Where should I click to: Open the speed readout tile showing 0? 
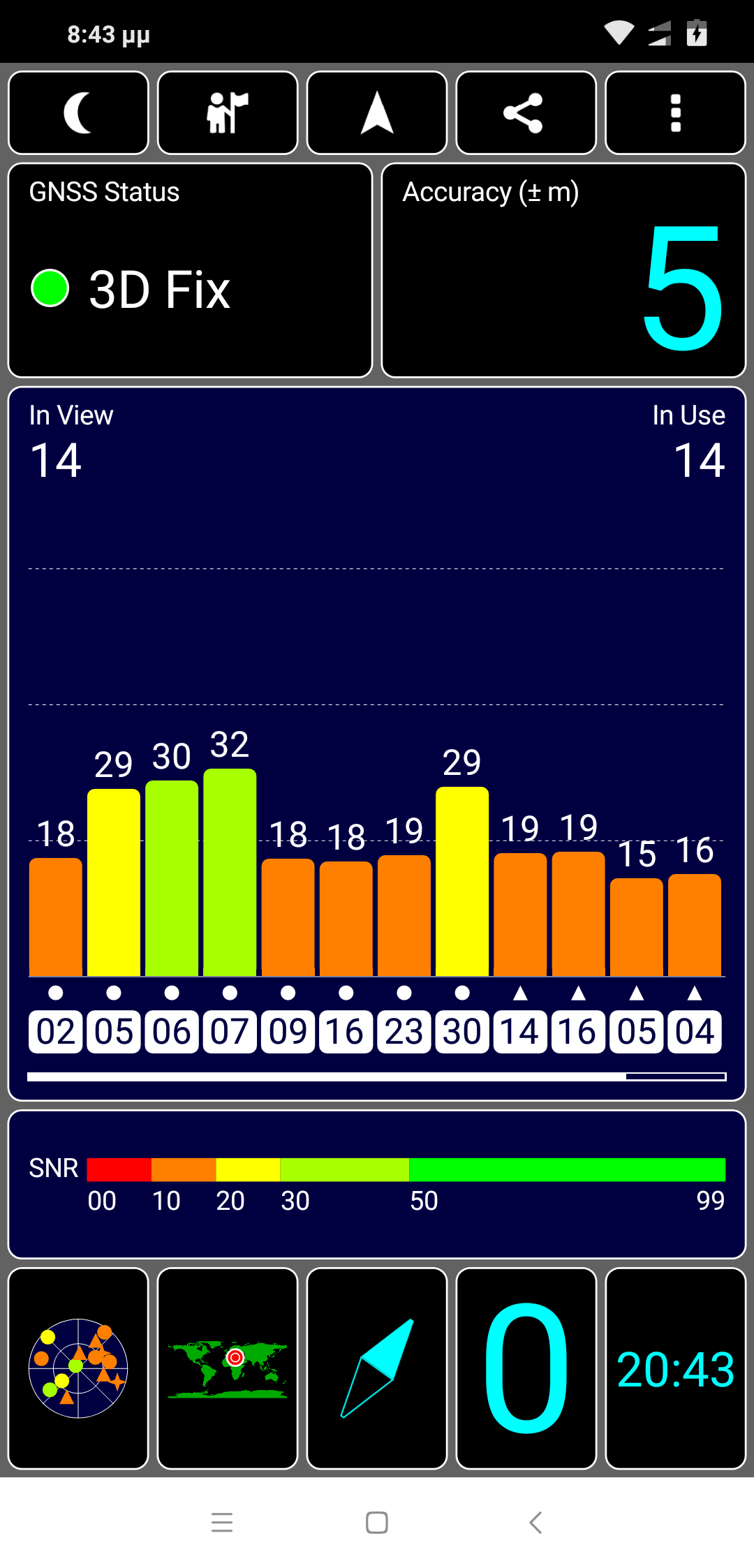pos(526,1368)
